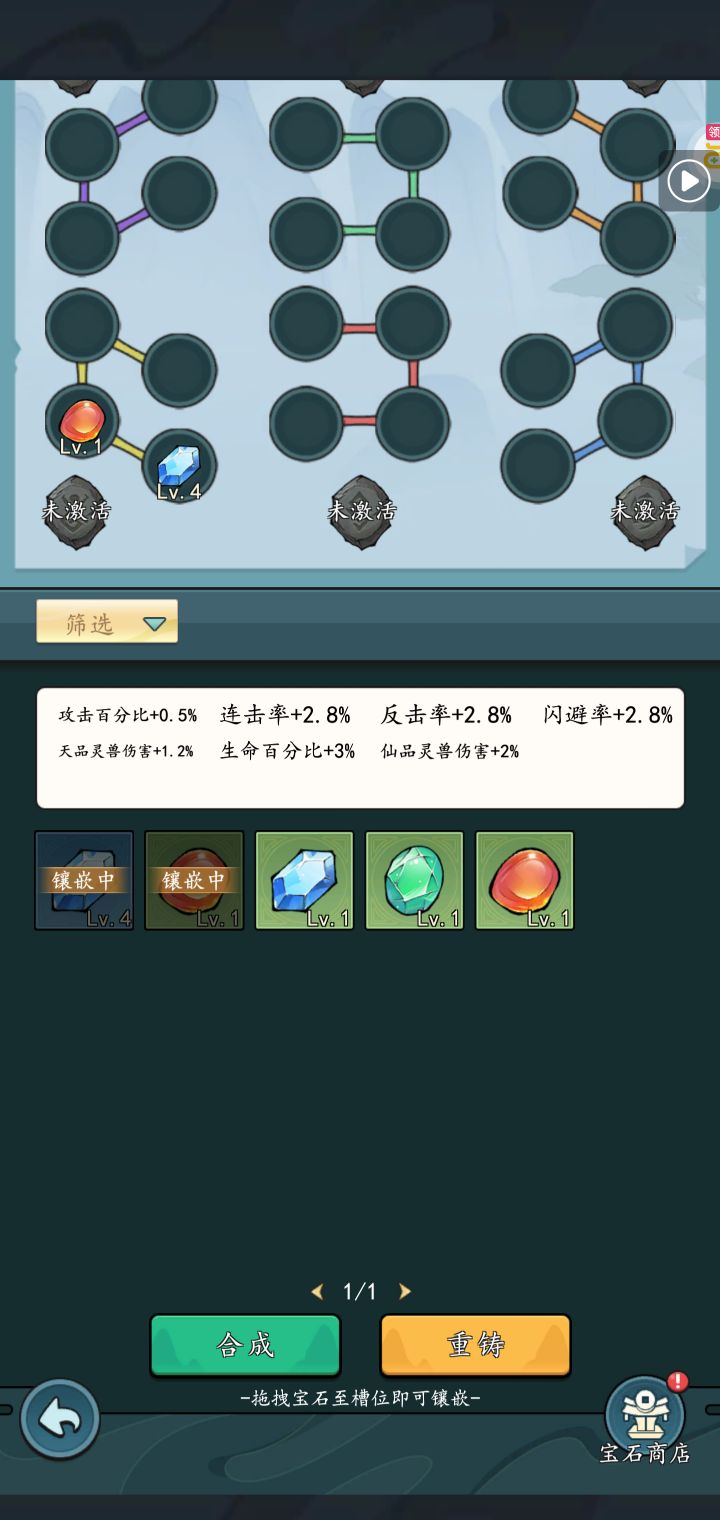Tap the socketed blue Lv.4 gem slot
Image resolution: width=720 pixels, height=1520 pixels.
click(x=179, y=467)
